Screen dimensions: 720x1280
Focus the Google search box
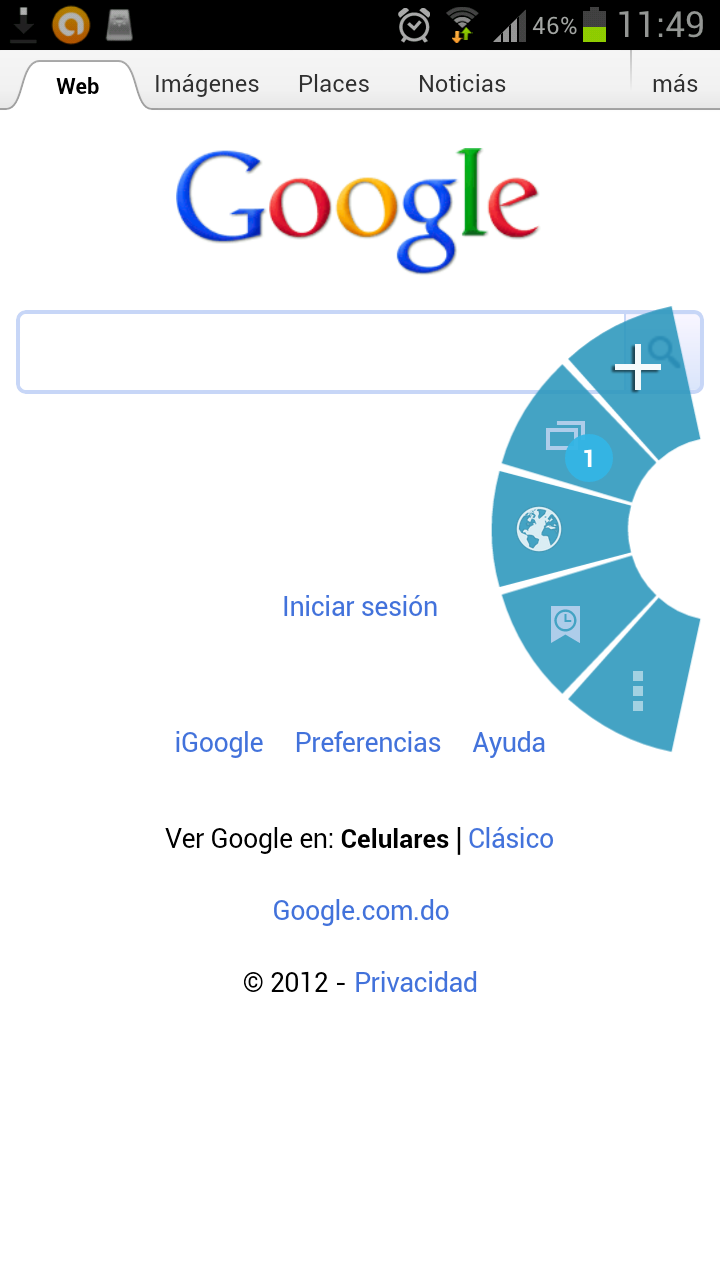(321, 352)
